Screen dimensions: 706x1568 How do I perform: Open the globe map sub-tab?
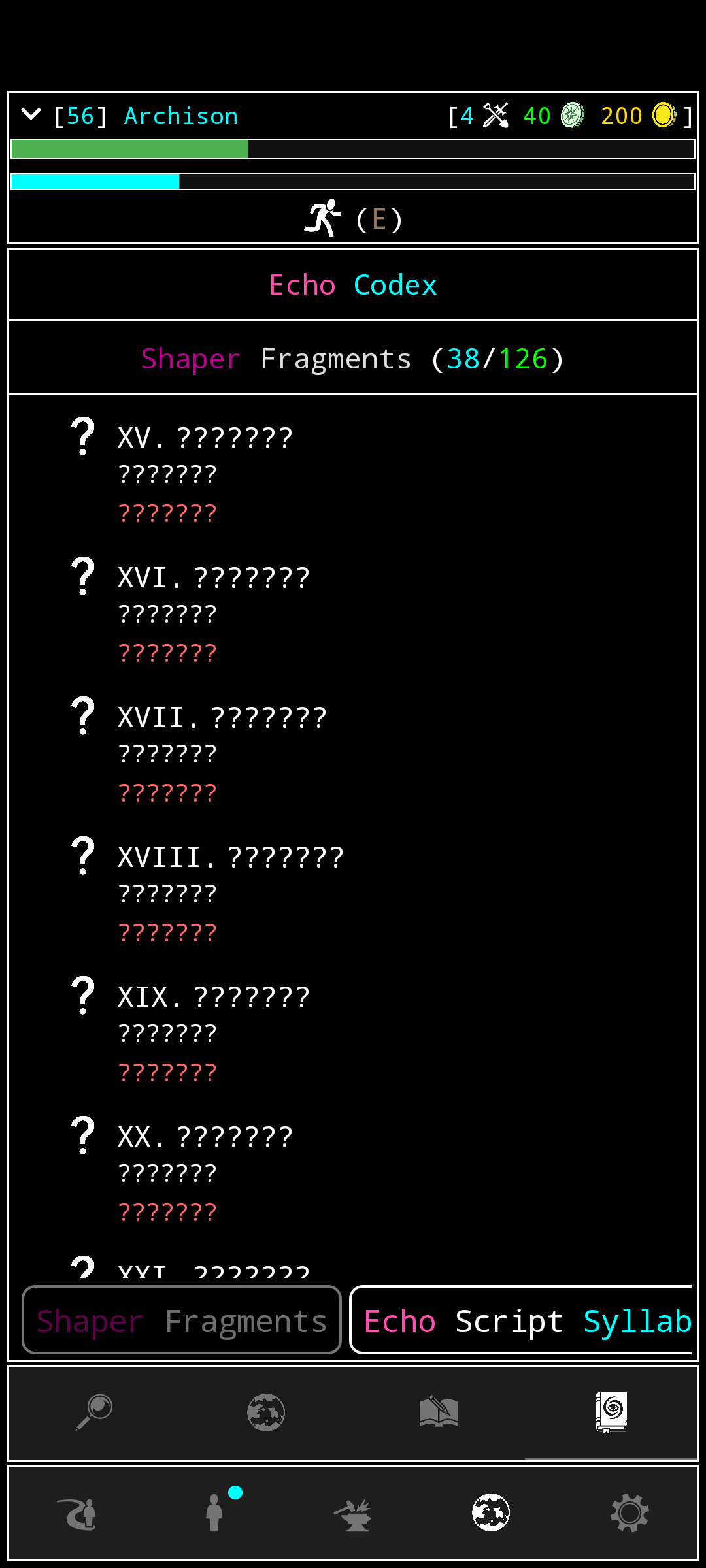click(x=266, y=1413)
